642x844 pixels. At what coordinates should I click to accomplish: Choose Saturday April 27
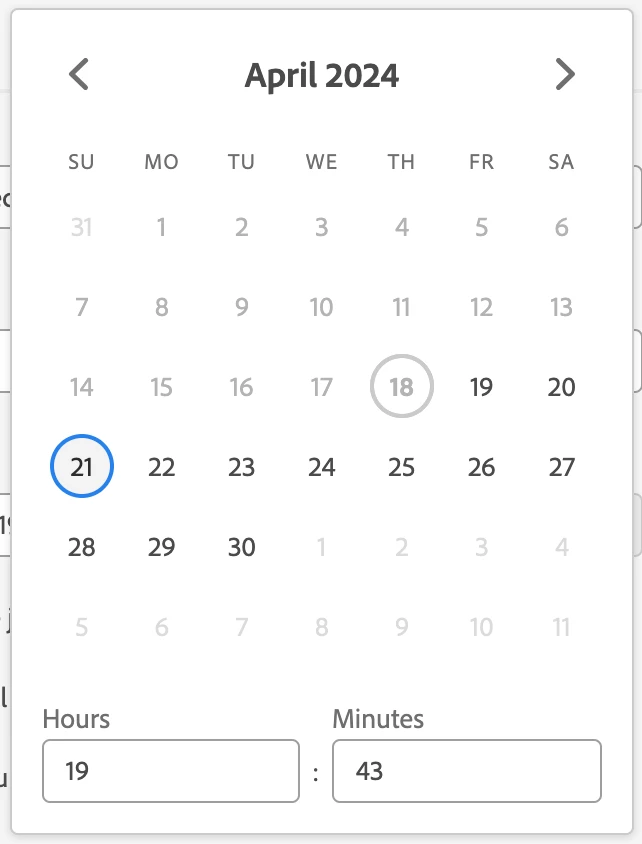pyautogui.click(x=562, y=467)
